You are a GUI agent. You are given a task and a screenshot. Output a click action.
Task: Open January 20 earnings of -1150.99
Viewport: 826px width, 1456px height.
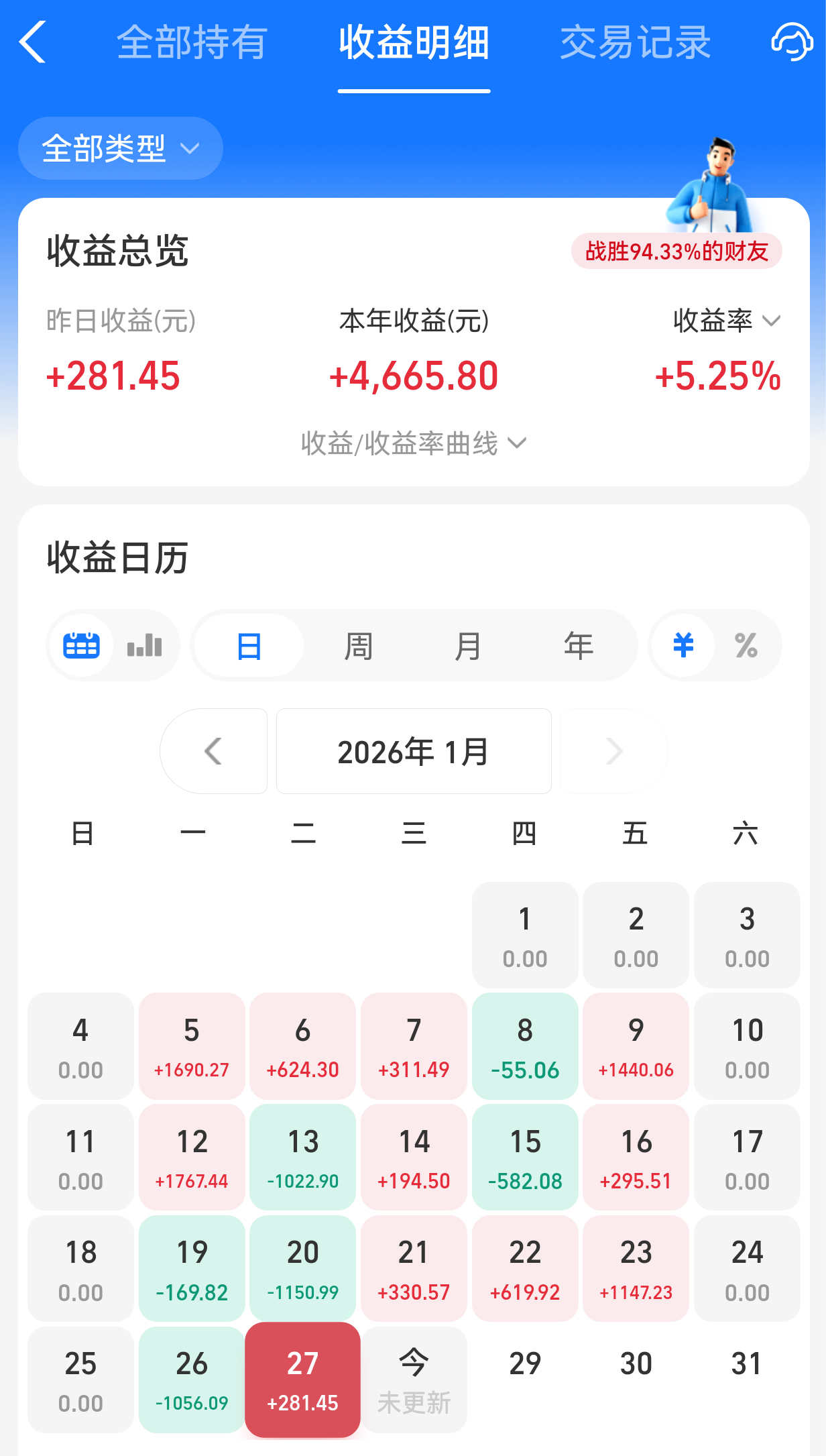[x=303, y=1268]
